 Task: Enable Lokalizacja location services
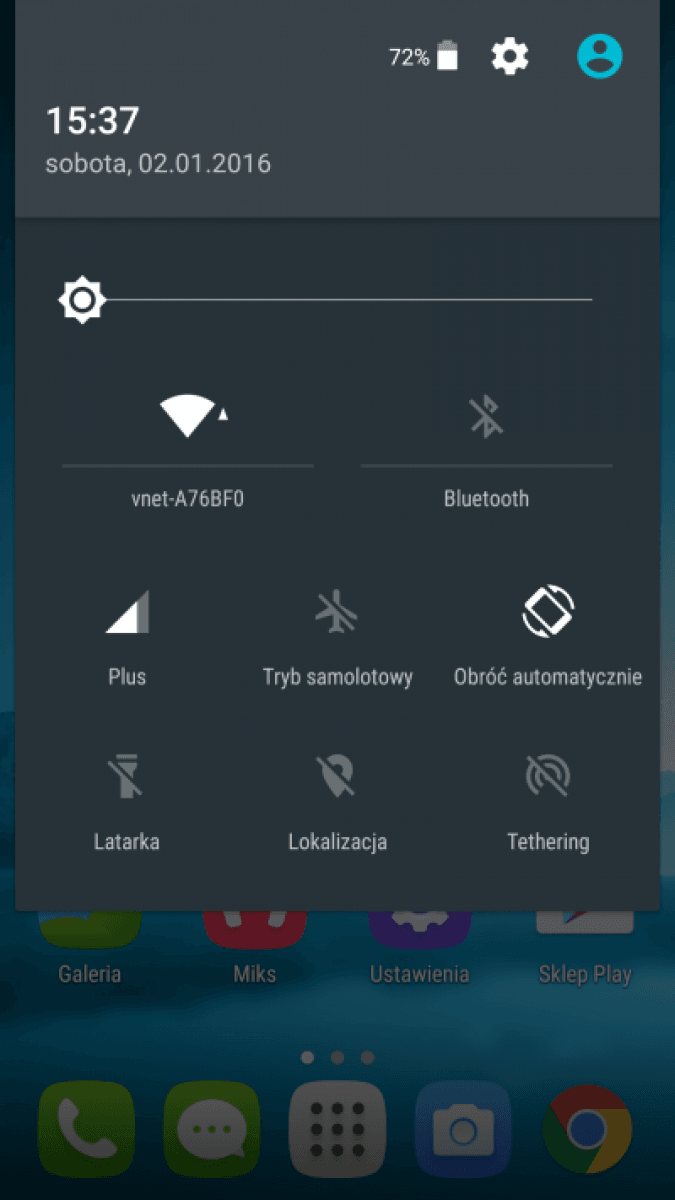(337, 776)
